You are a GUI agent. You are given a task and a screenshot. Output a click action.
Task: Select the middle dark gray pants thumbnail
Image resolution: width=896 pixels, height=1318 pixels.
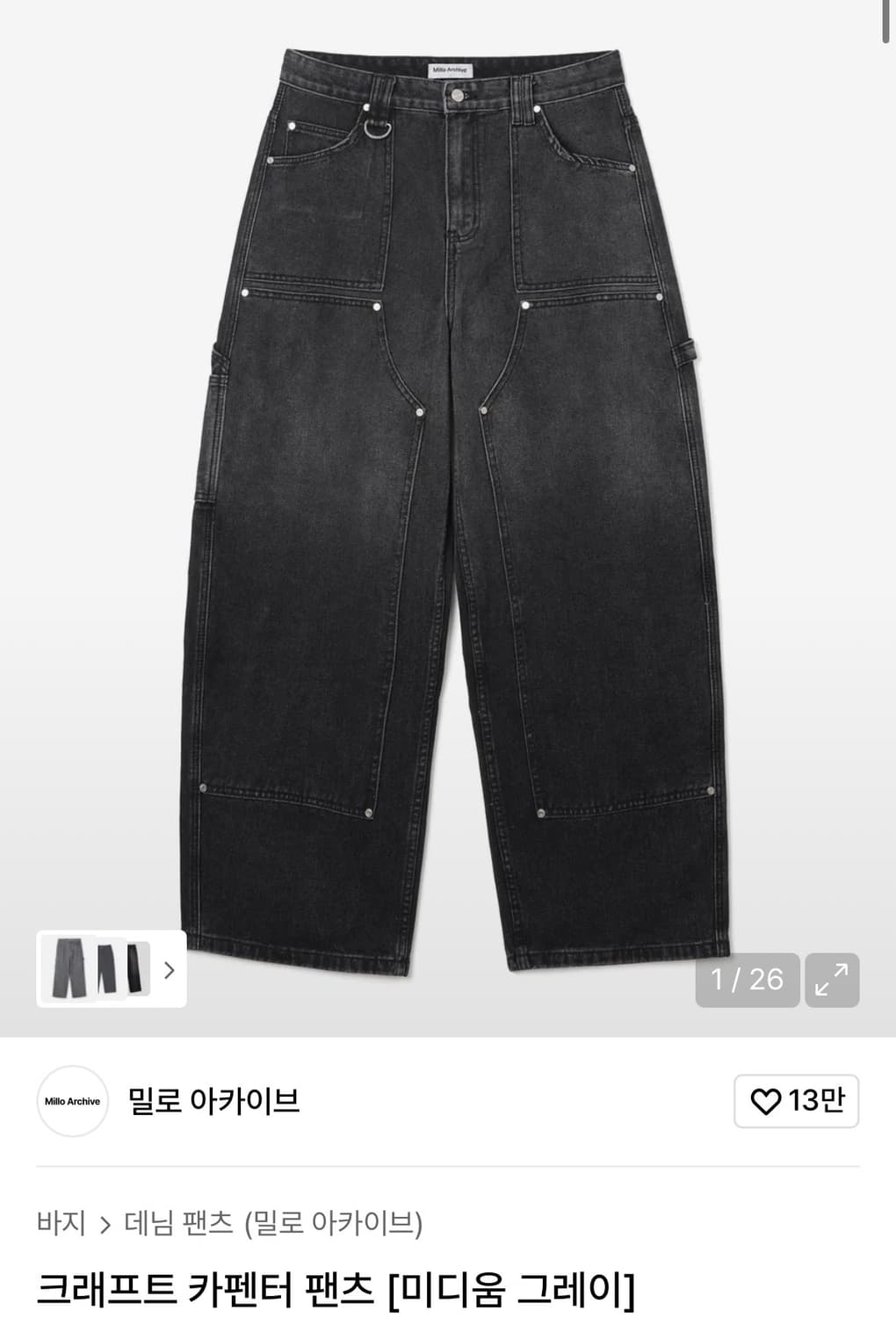point(109,970)
